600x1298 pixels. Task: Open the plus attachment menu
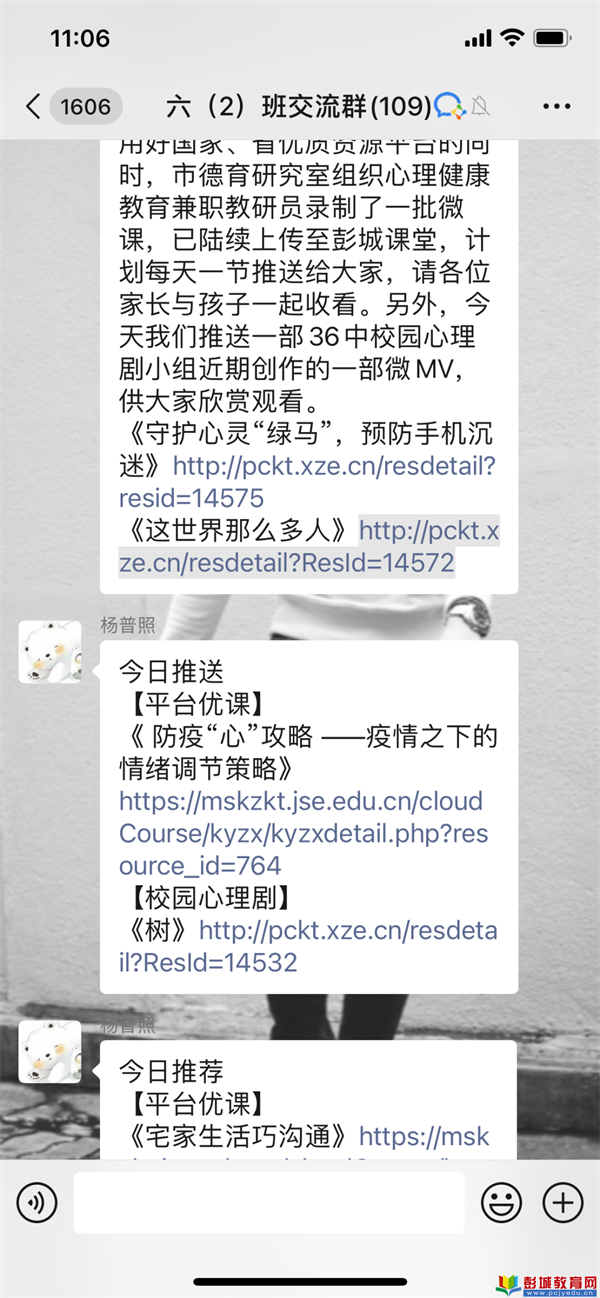click(562, 1202)
